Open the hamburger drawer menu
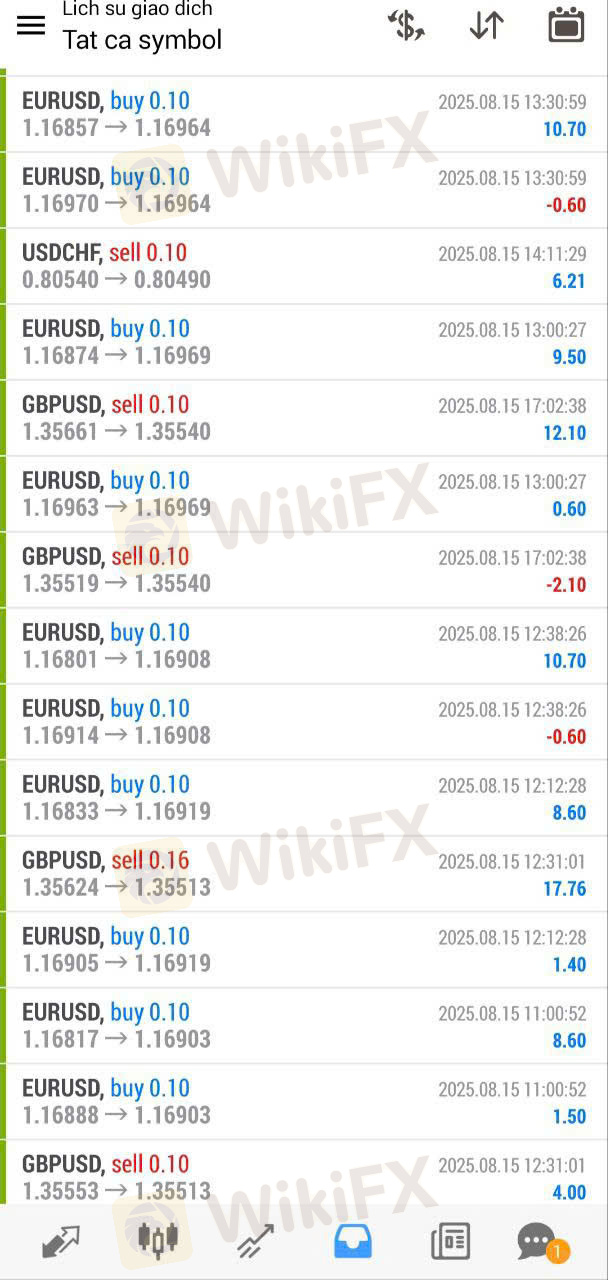Viewport: 608px width, 1280px height. coord(31,26)
